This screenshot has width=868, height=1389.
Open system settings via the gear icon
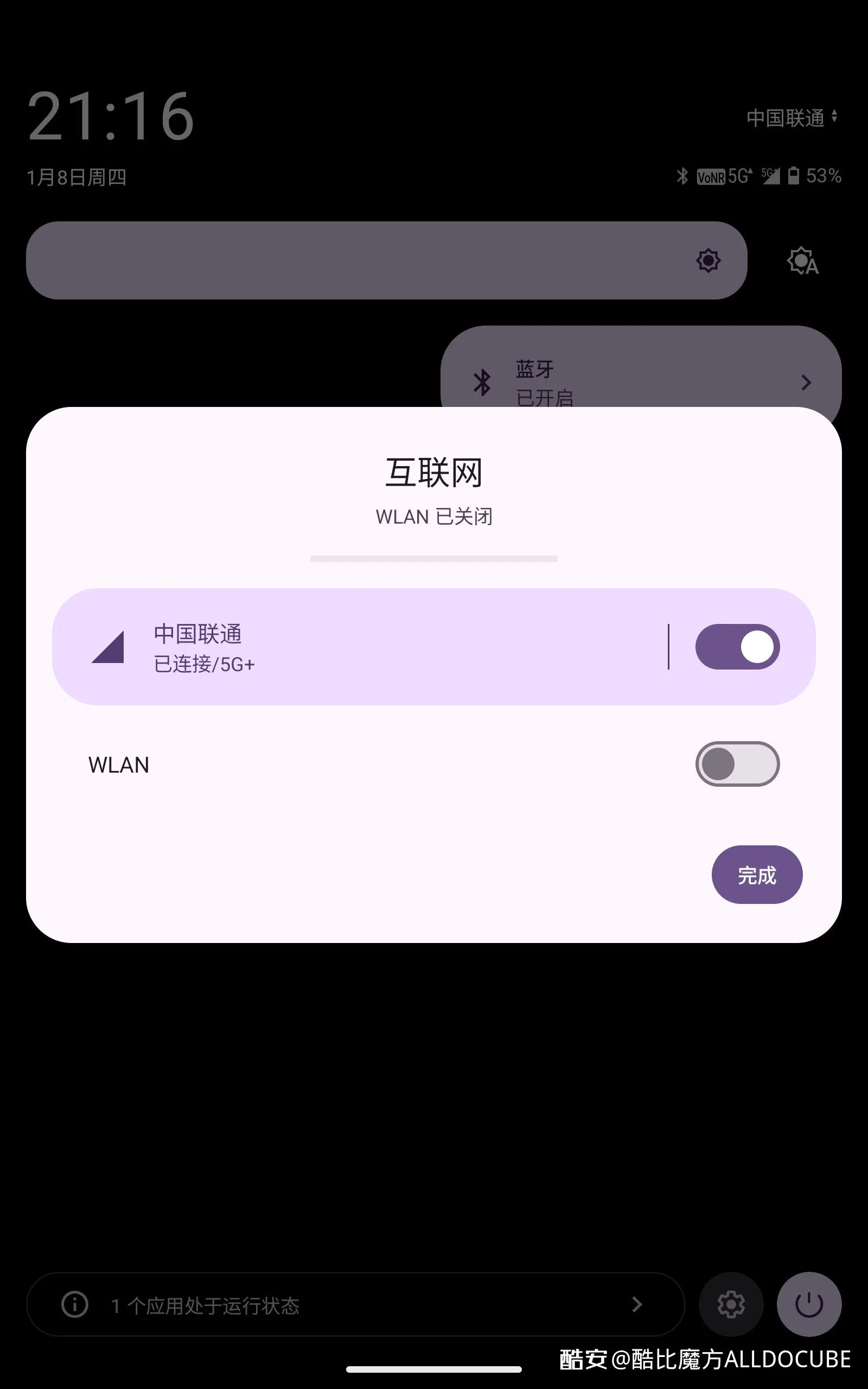731,1304
